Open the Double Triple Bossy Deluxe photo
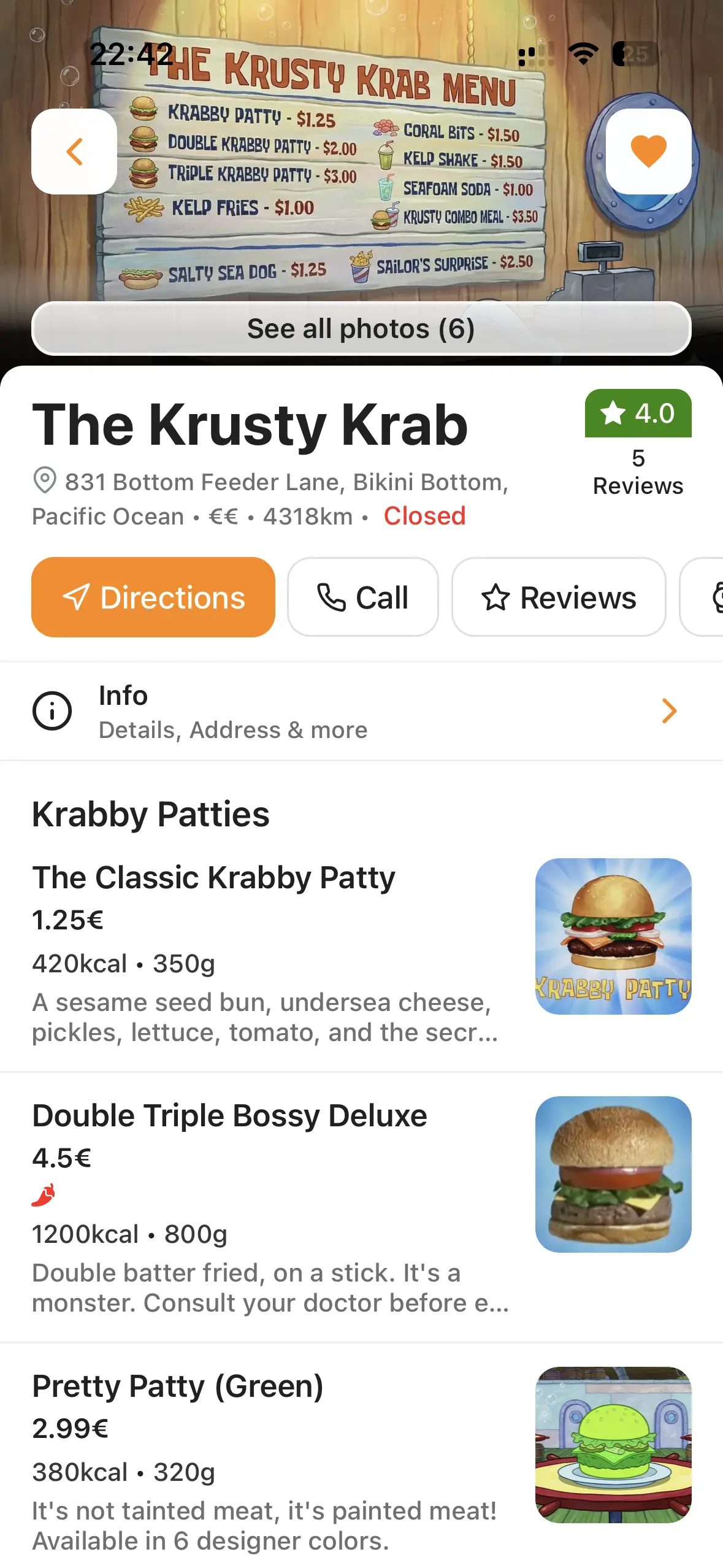This screenshot has width=723, height=1568. (x=612, y=1175)
